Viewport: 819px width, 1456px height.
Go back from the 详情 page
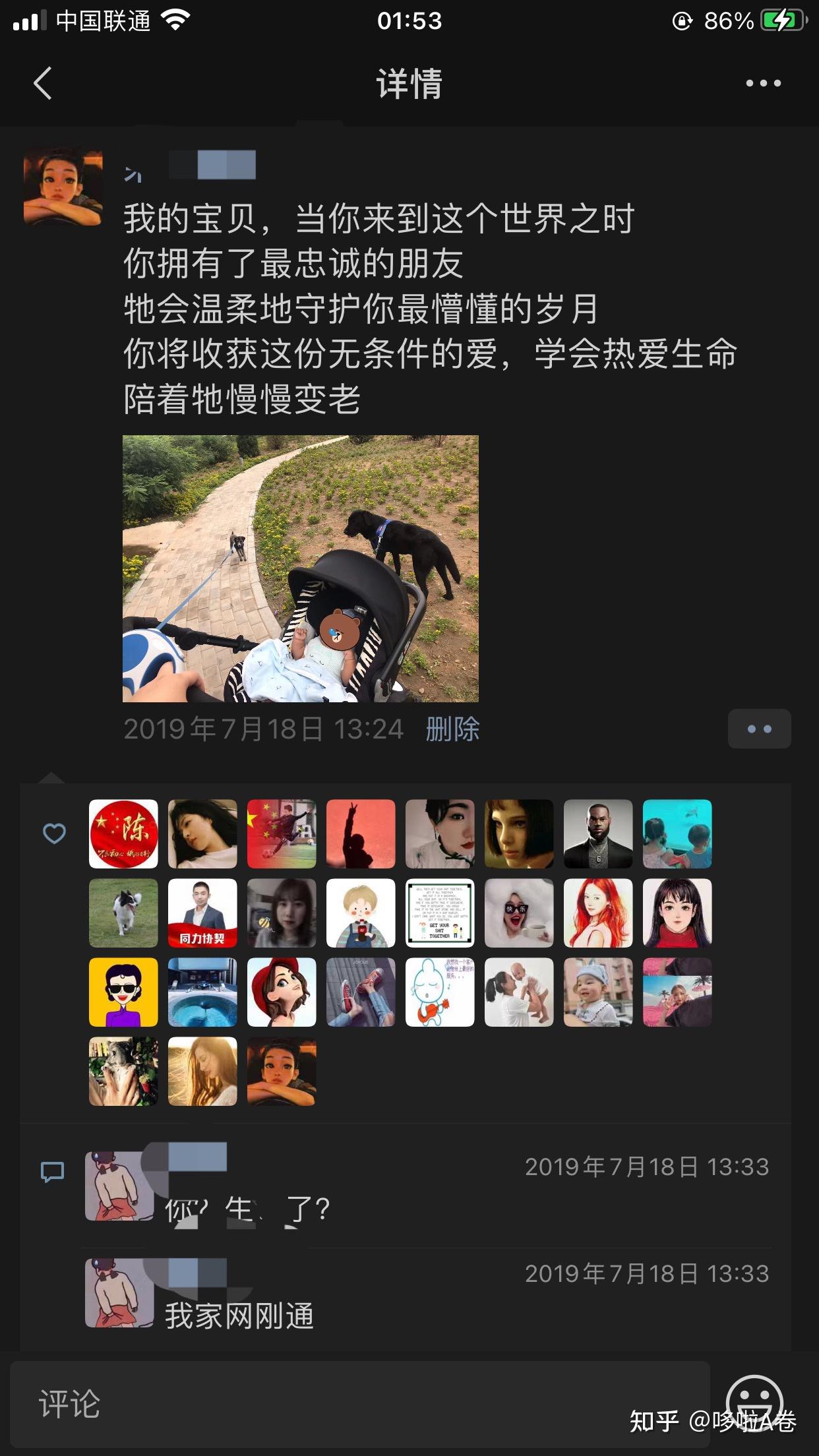pos(43,83)
